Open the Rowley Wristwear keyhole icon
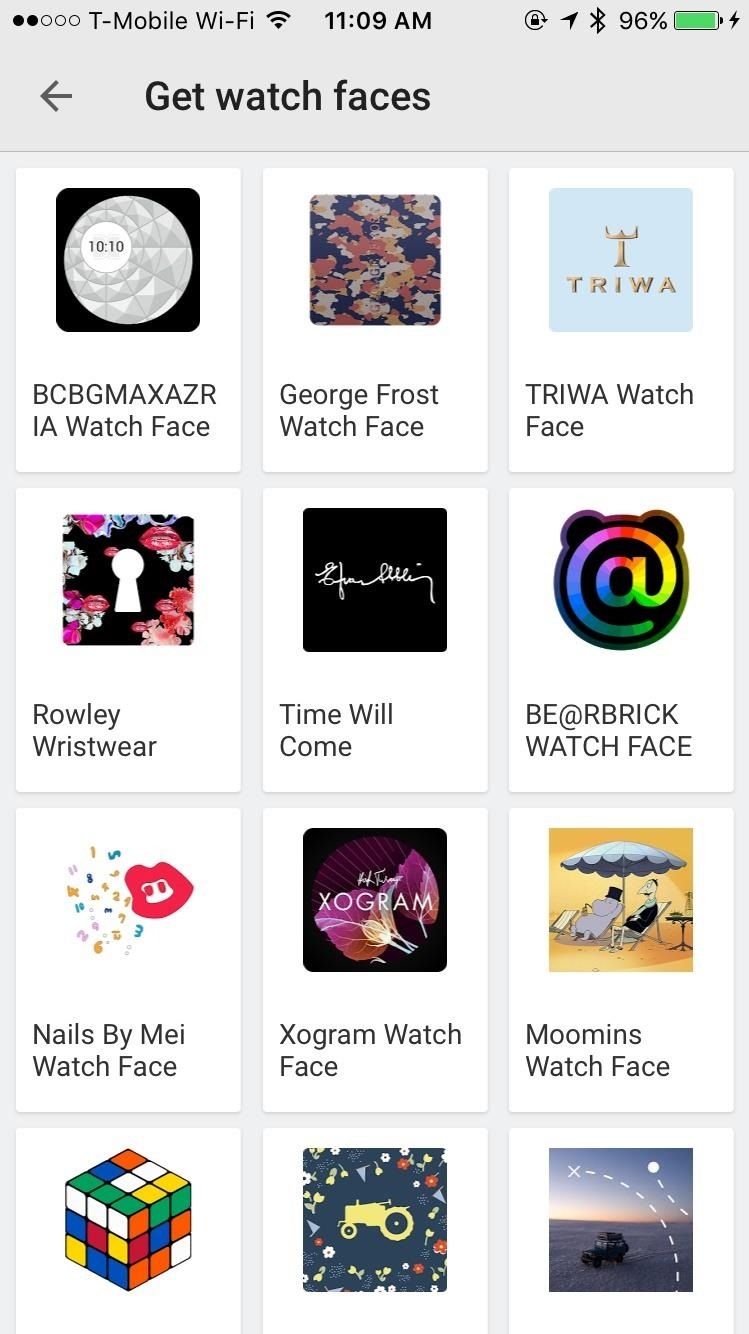 coord(128,580)
